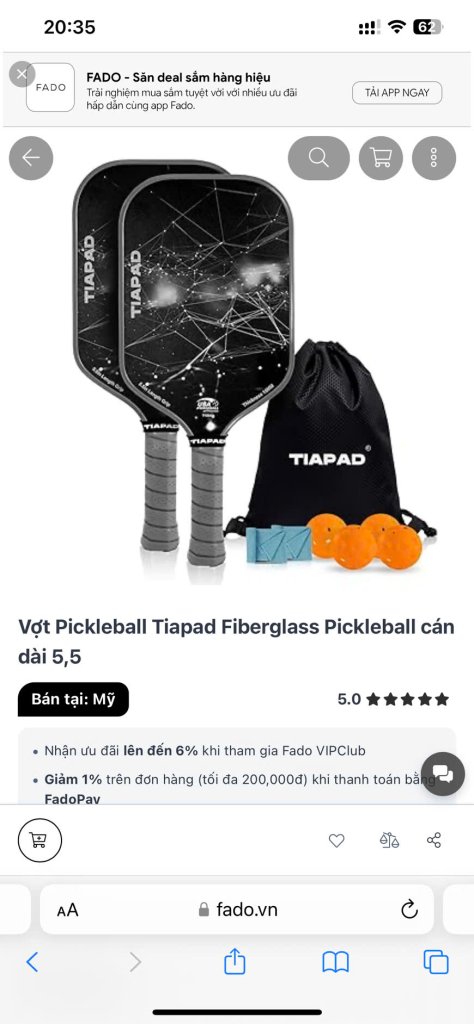Show all open Safari tabs

tap(436, 962)
